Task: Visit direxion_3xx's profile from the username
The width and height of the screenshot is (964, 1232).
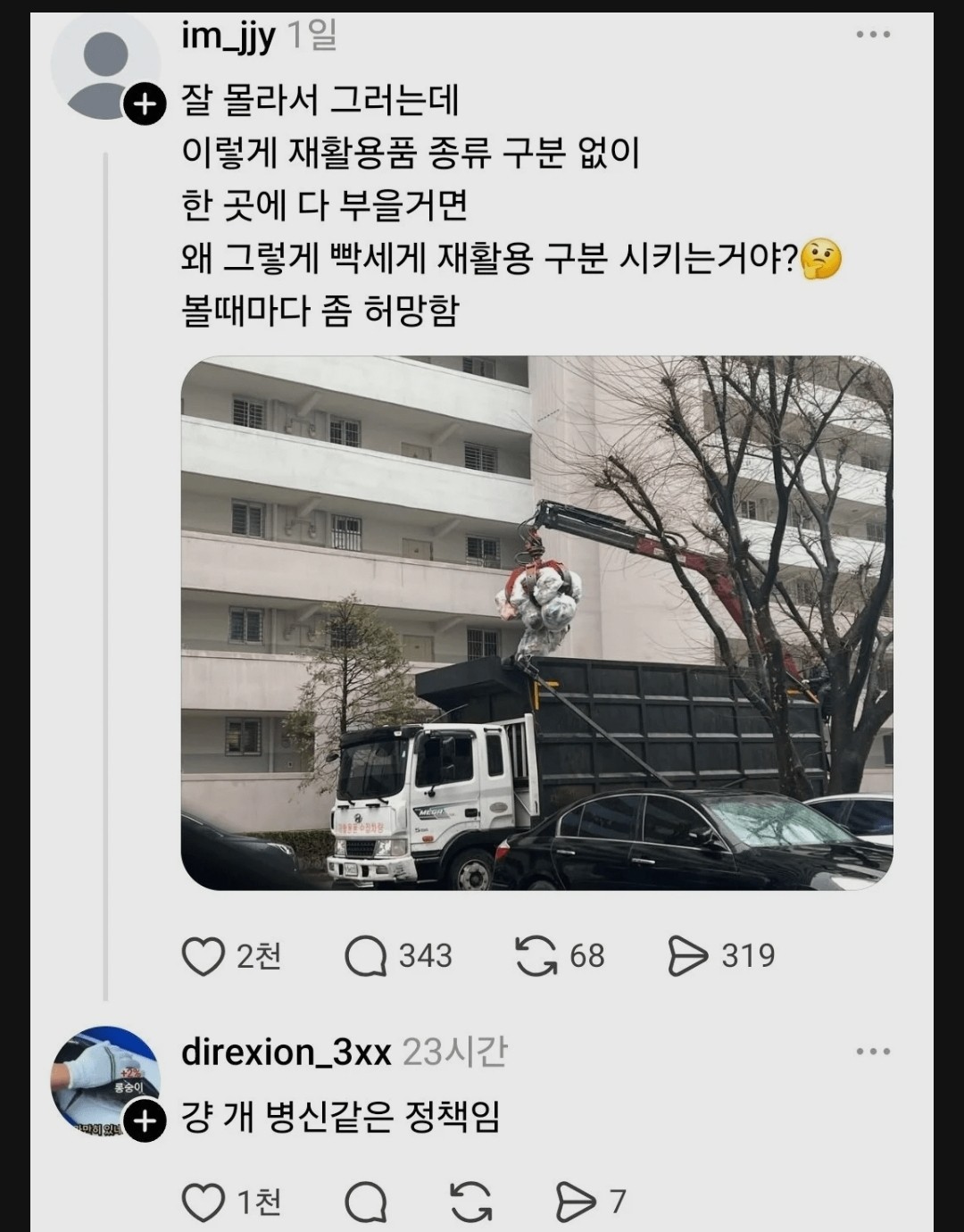Action: (x=286, y=1053)
